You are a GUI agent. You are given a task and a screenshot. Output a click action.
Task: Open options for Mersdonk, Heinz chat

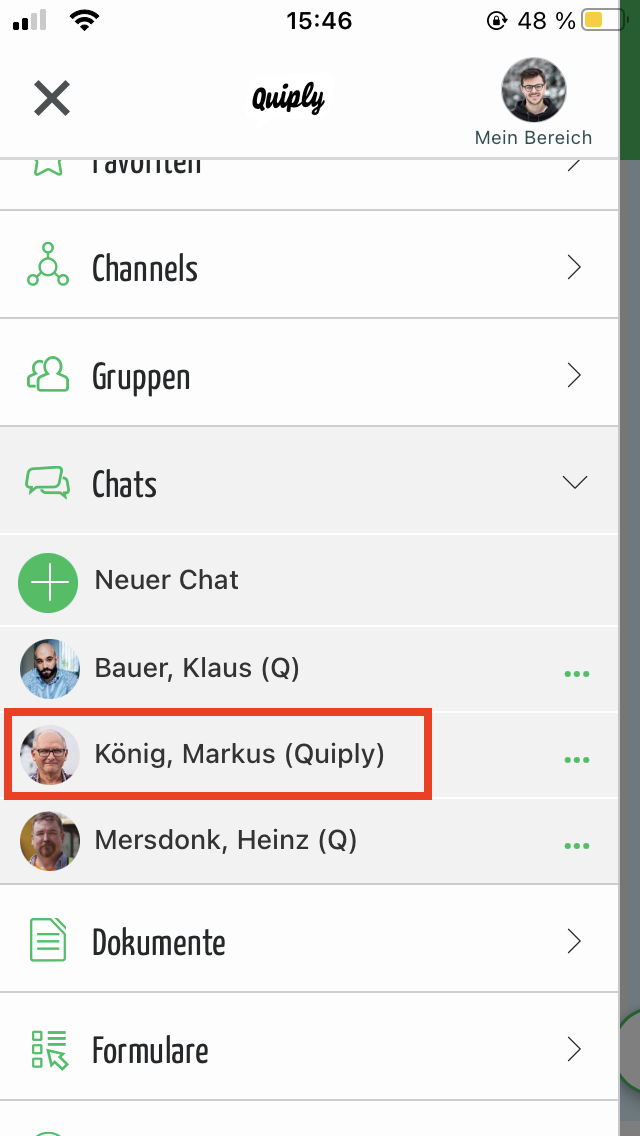576,846
